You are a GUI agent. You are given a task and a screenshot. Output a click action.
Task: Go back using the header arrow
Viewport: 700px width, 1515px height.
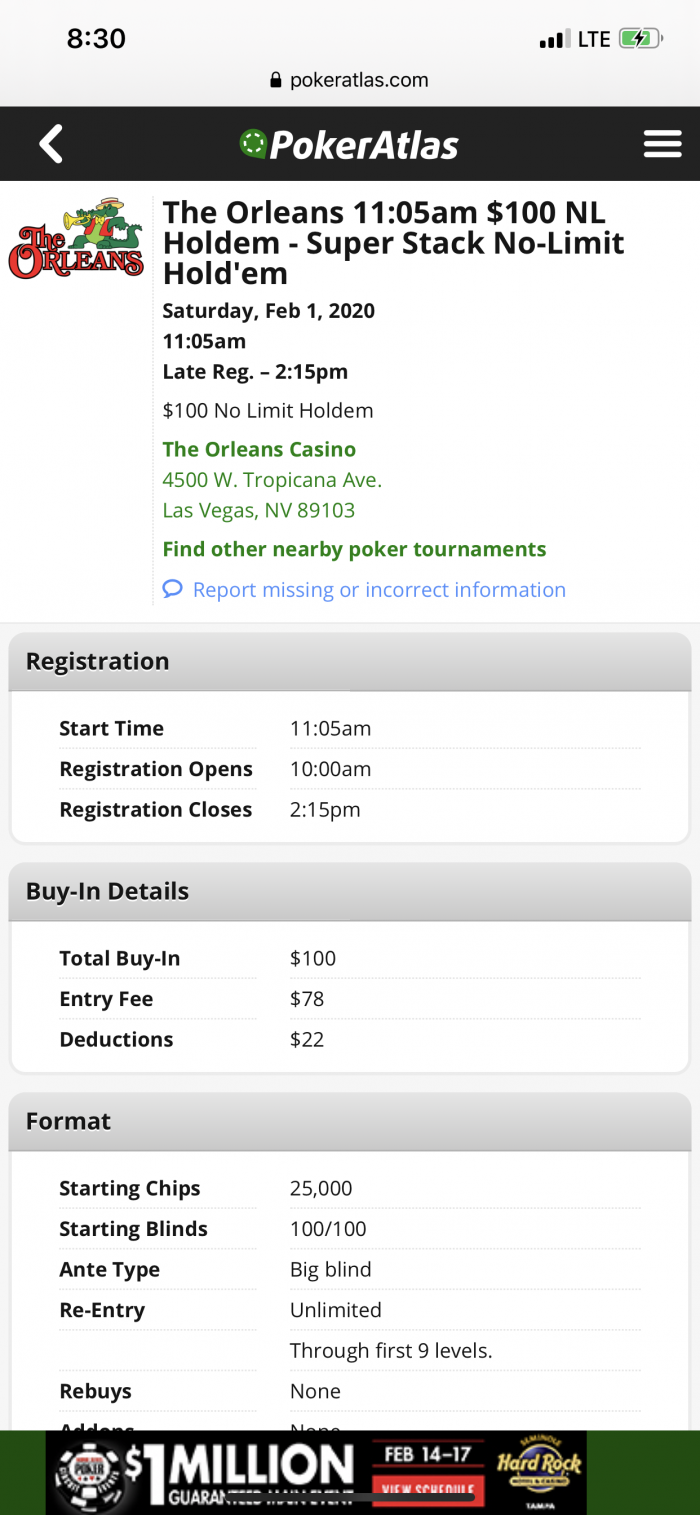pos(51,144)
